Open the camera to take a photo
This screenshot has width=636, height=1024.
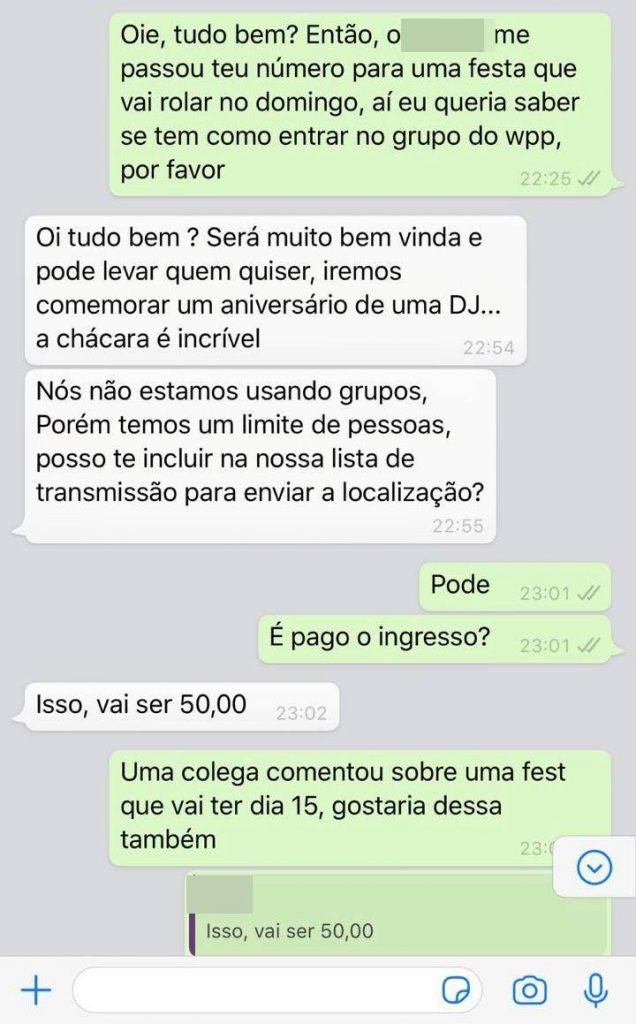click(x=530, y=991)
